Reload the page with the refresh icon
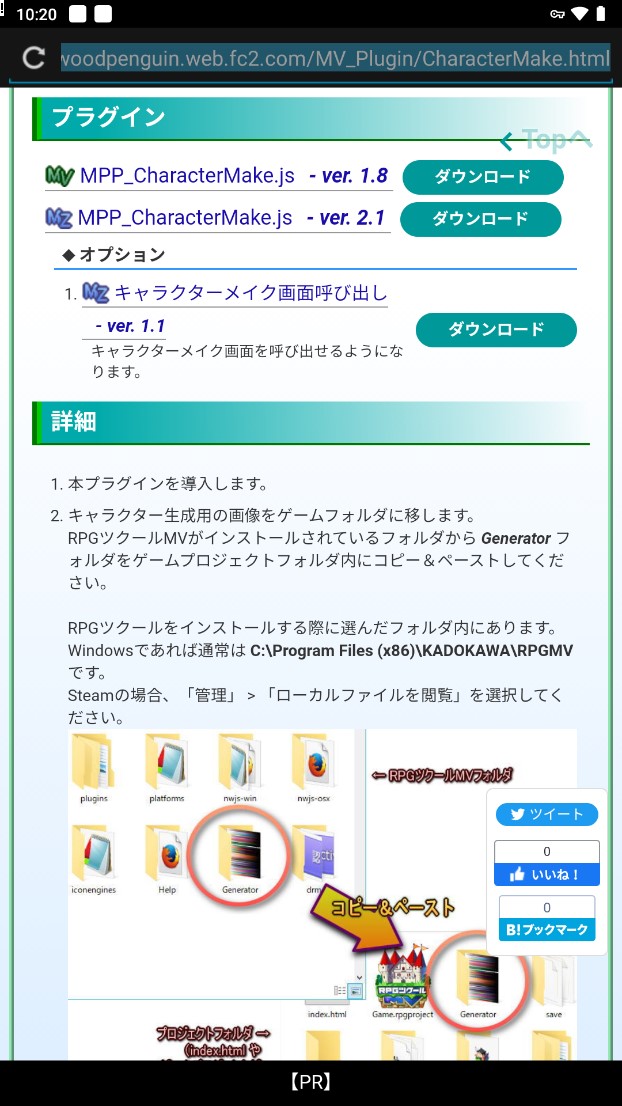Viewport: 622px width, 1106px height. [33, 58]
